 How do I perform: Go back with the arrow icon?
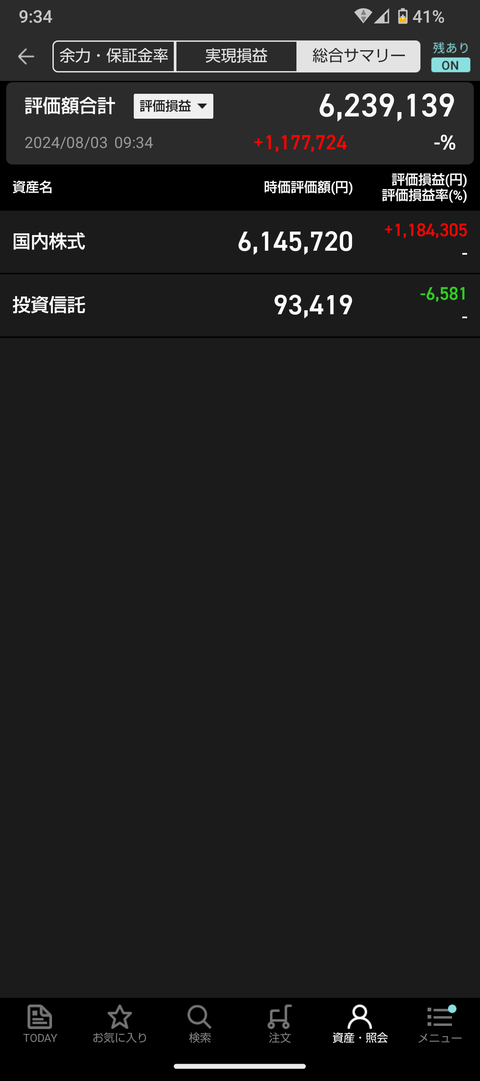coord(26,57)
